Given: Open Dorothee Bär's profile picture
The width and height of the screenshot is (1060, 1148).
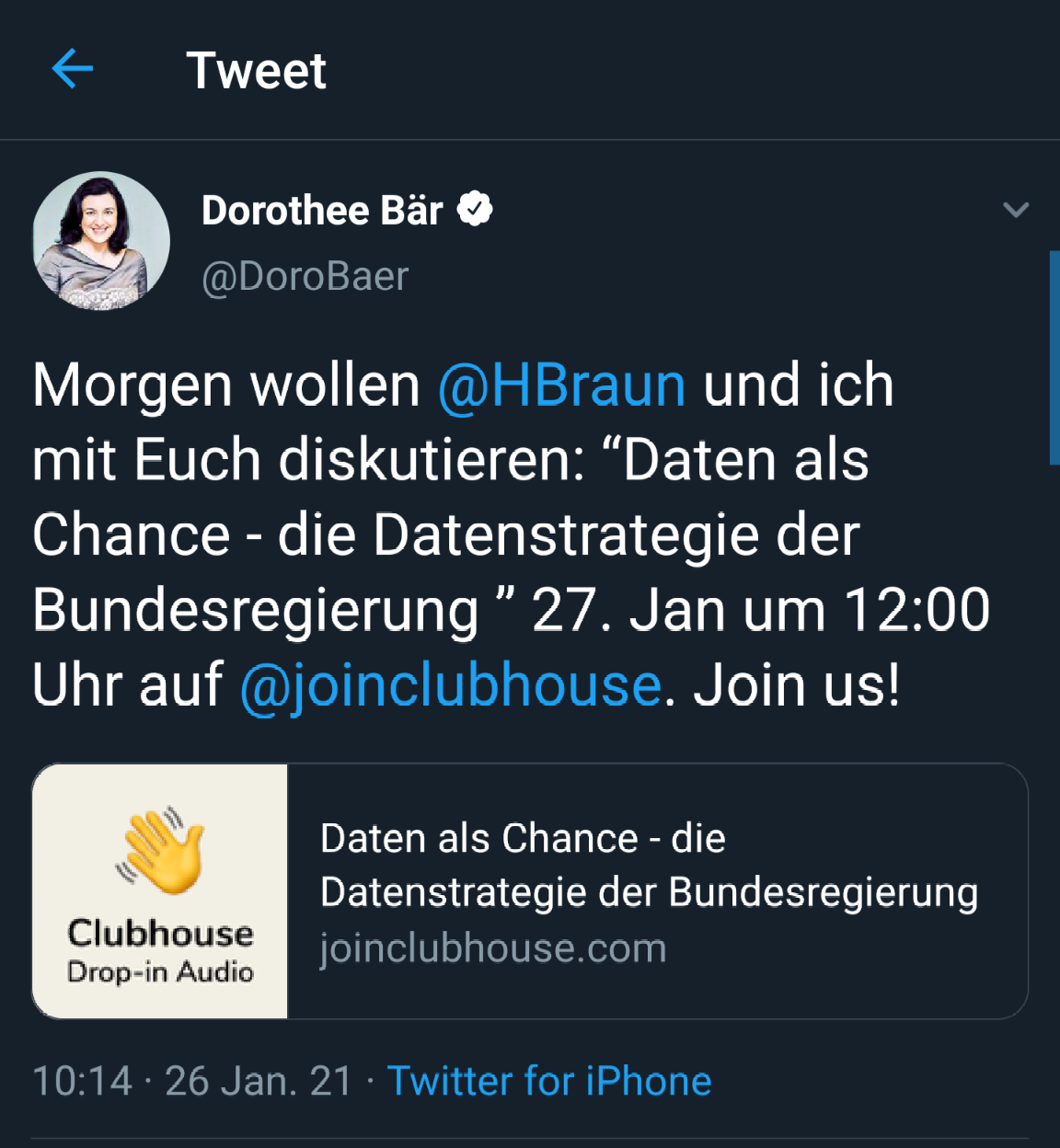Looking at the screenshot, I should click(x=101, y=240).
